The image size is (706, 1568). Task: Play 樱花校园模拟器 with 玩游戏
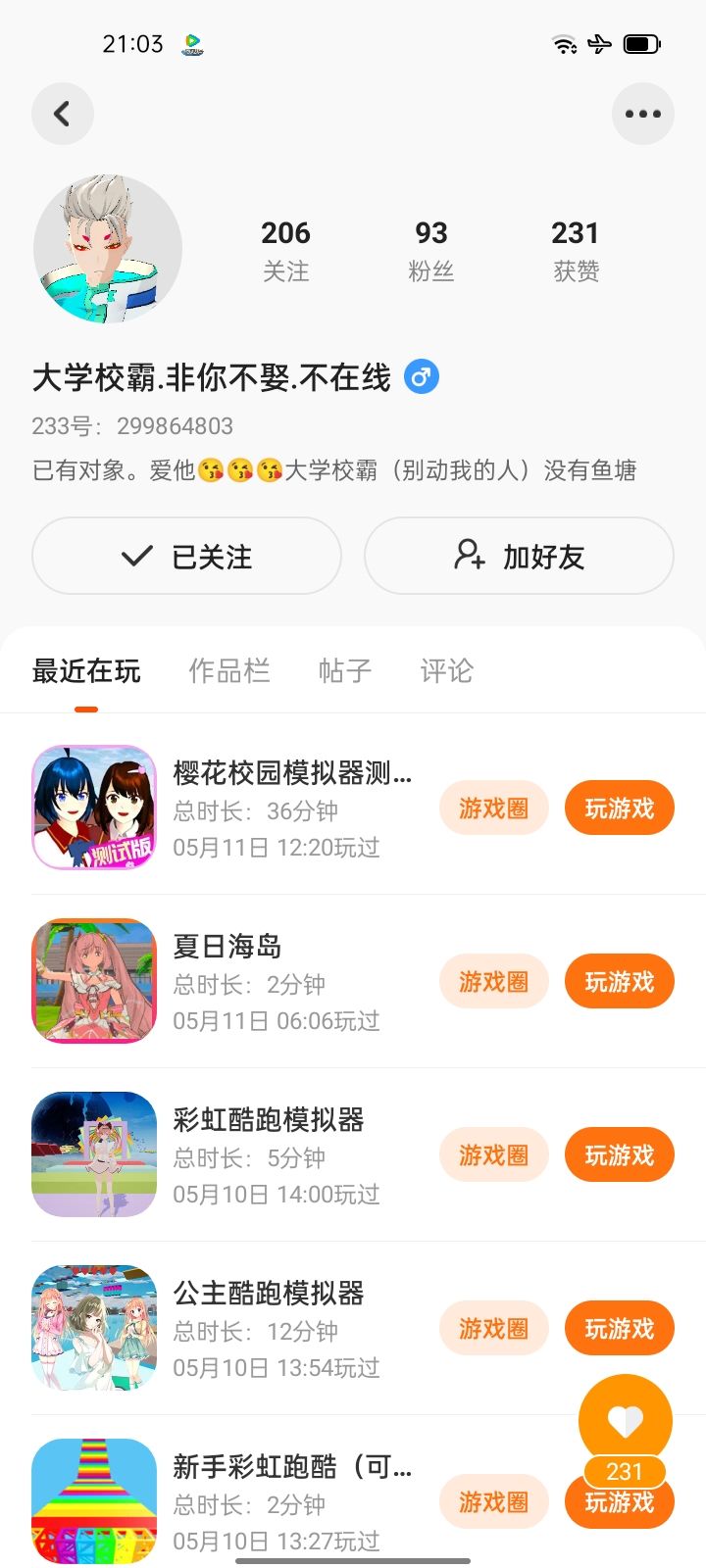click(x=619, y=808)
